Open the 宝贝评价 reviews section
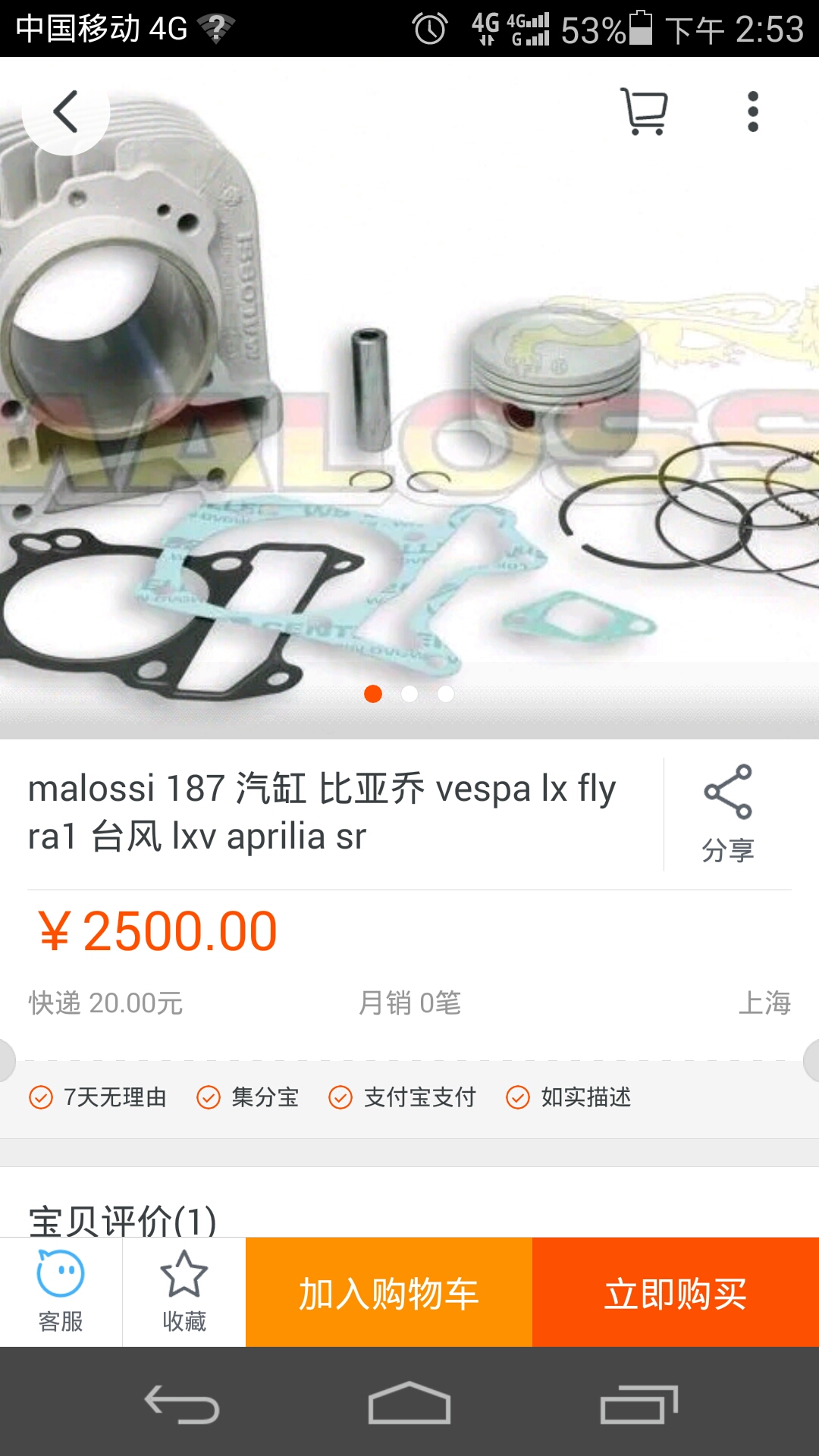Viewport: 819px width, 1456px height. (x=123, y=1219)
